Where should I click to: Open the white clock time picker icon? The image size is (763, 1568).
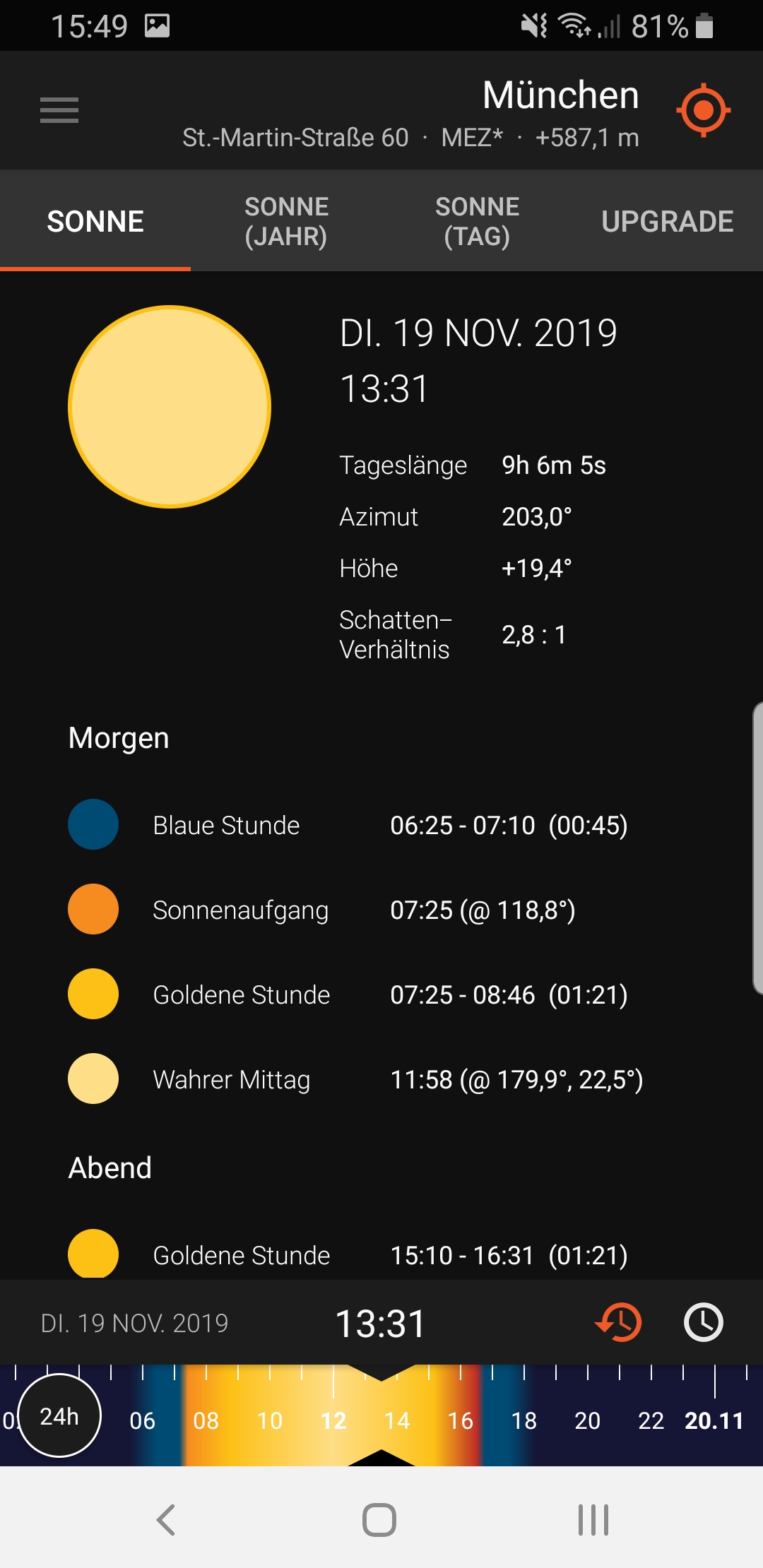pos(704,1322)
